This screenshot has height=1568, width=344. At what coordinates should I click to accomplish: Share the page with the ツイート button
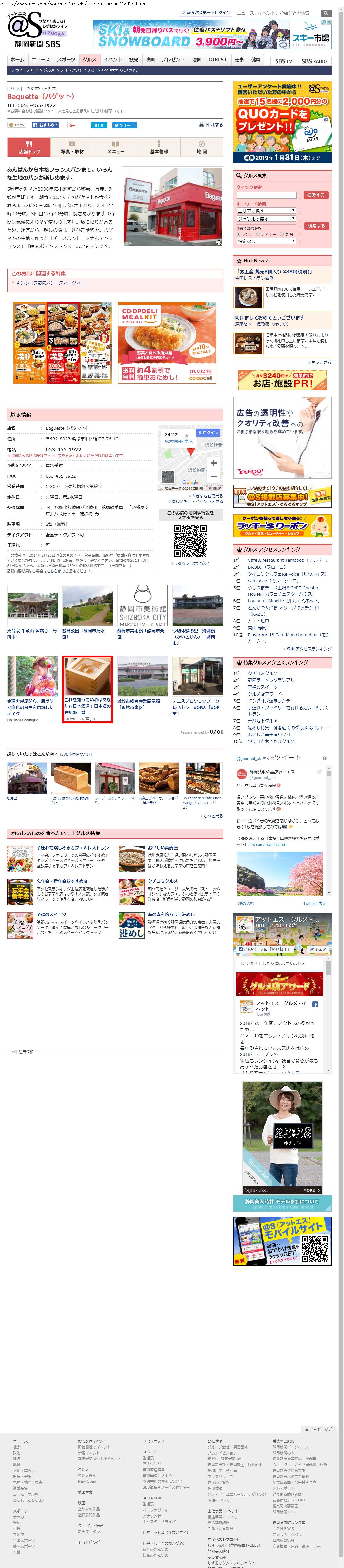(125, 125)
